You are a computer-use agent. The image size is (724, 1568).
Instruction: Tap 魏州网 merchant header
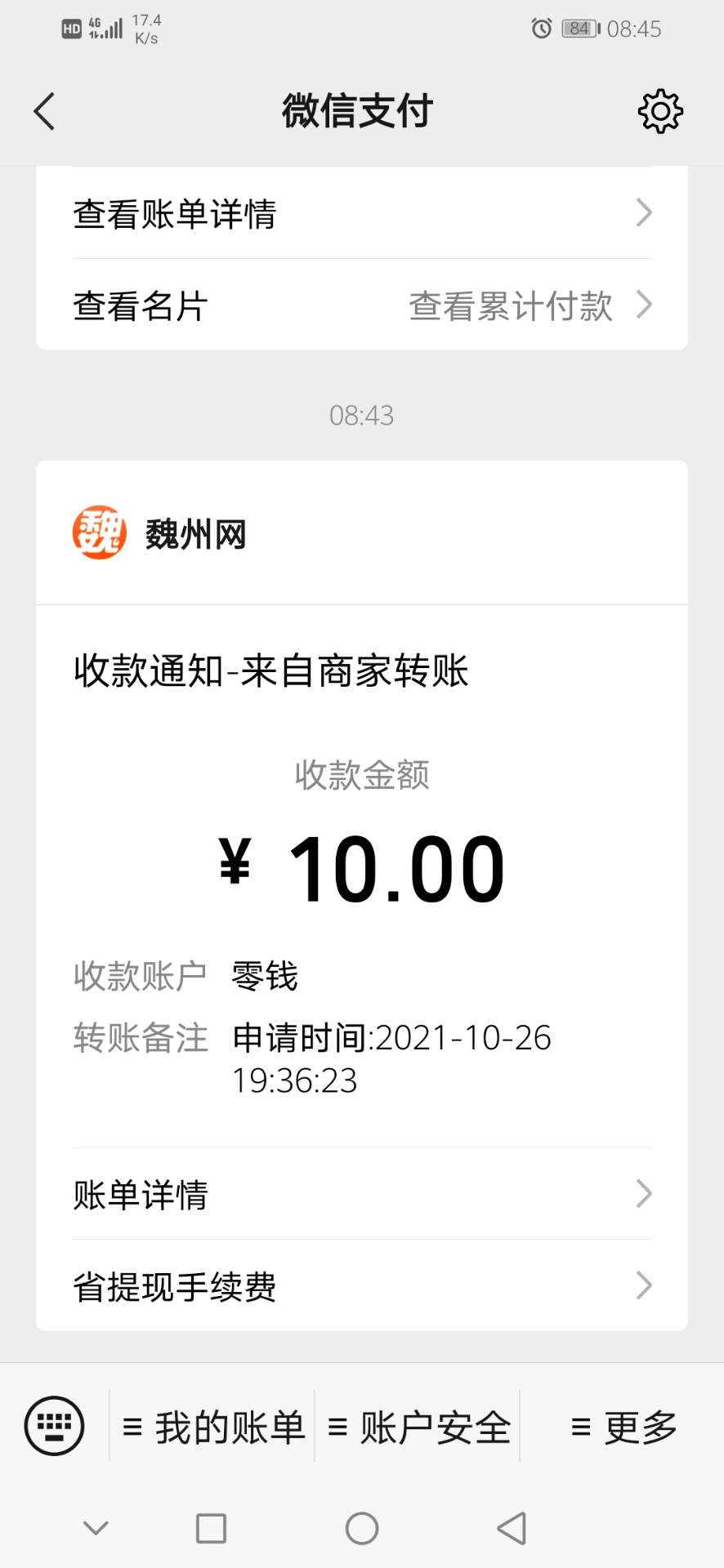[362, 533]
